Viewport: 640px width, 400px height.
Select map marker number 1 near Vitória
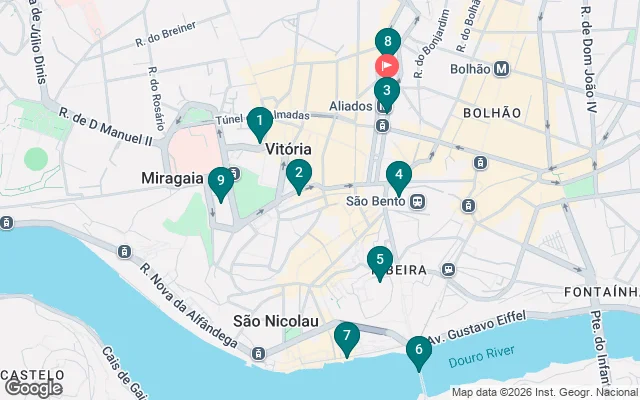point(260,124)
